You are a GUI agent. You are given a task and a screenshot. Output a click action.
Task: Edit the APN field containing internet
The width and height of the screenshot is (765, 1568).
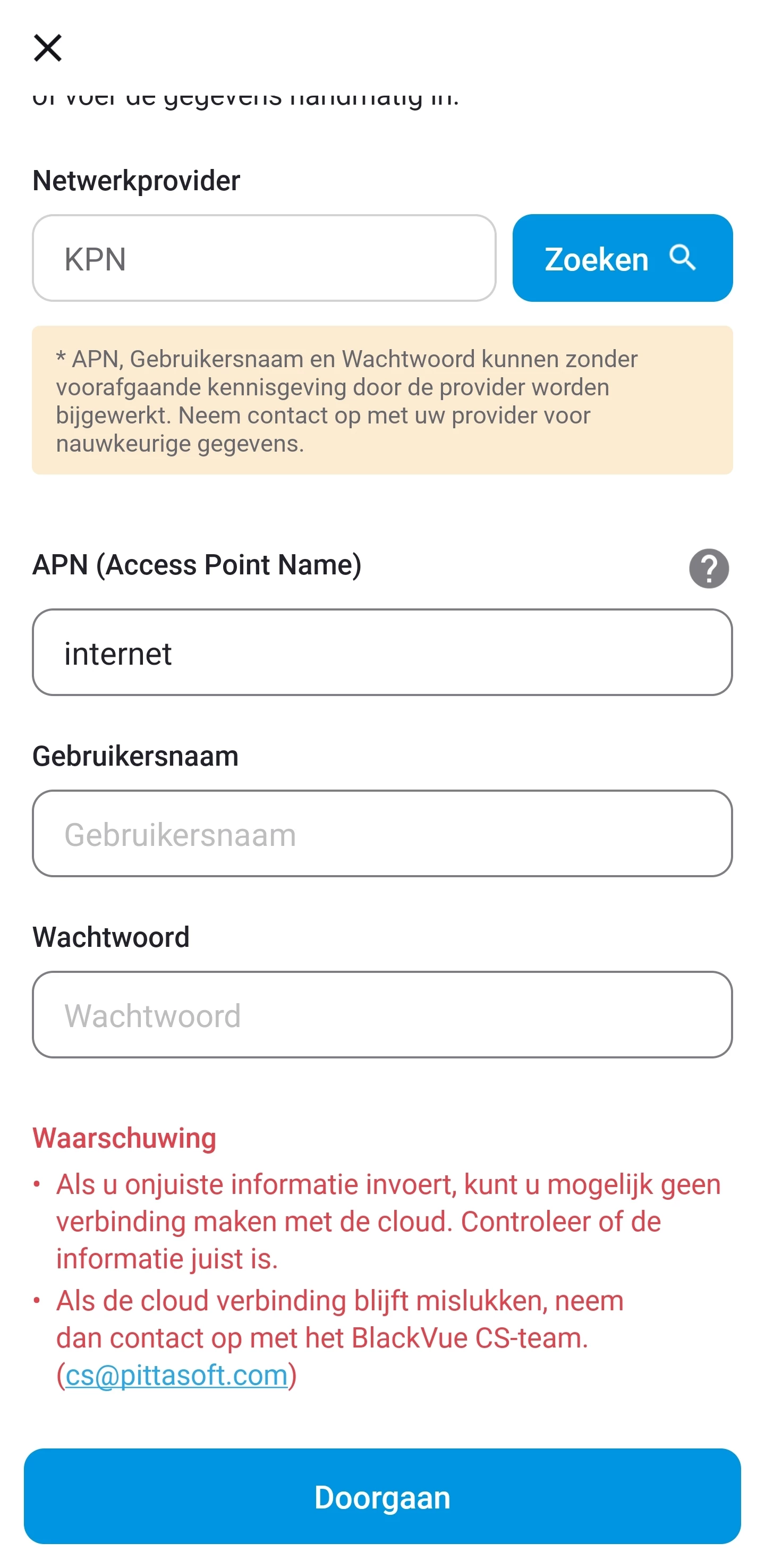coord(382,652)
